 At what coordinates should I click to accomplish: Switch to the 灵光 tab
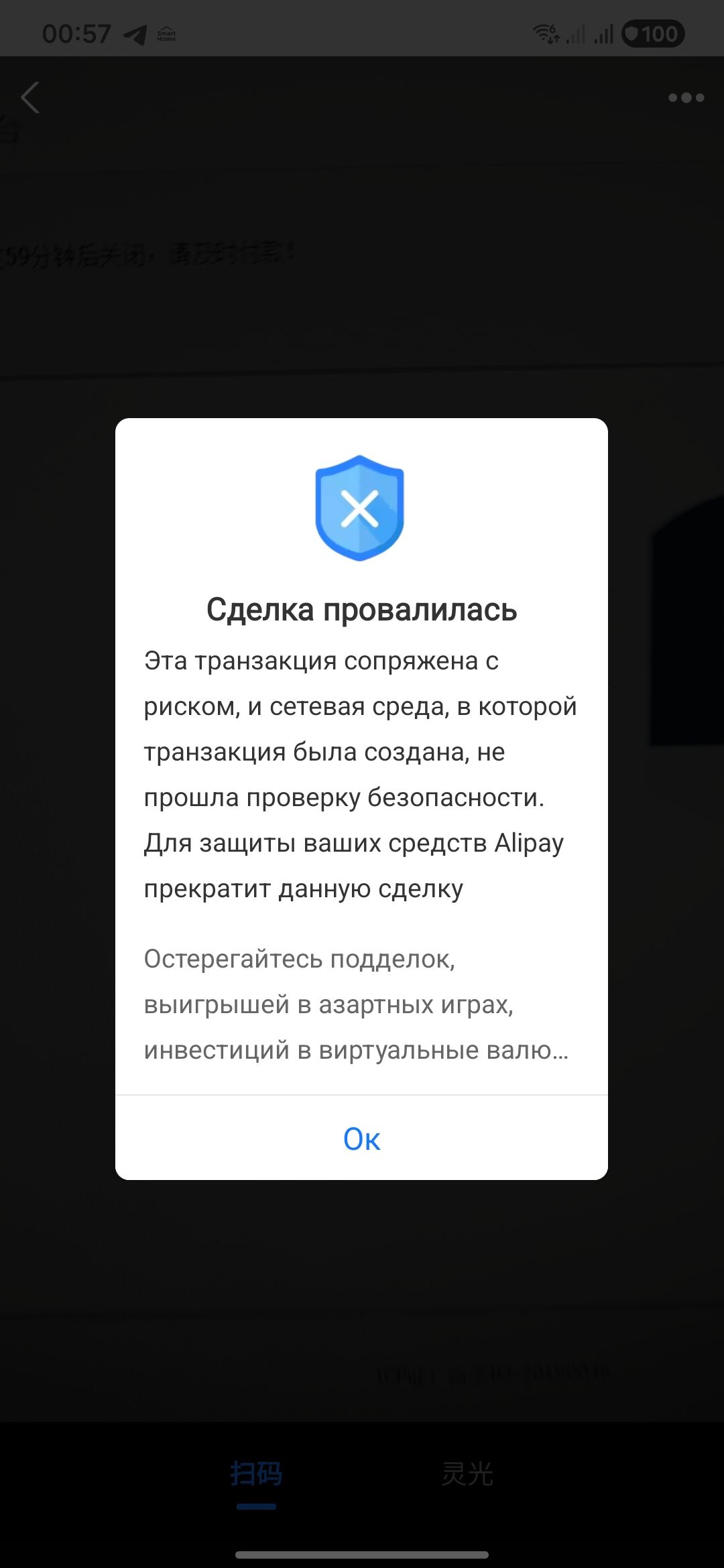[467, 1474]
